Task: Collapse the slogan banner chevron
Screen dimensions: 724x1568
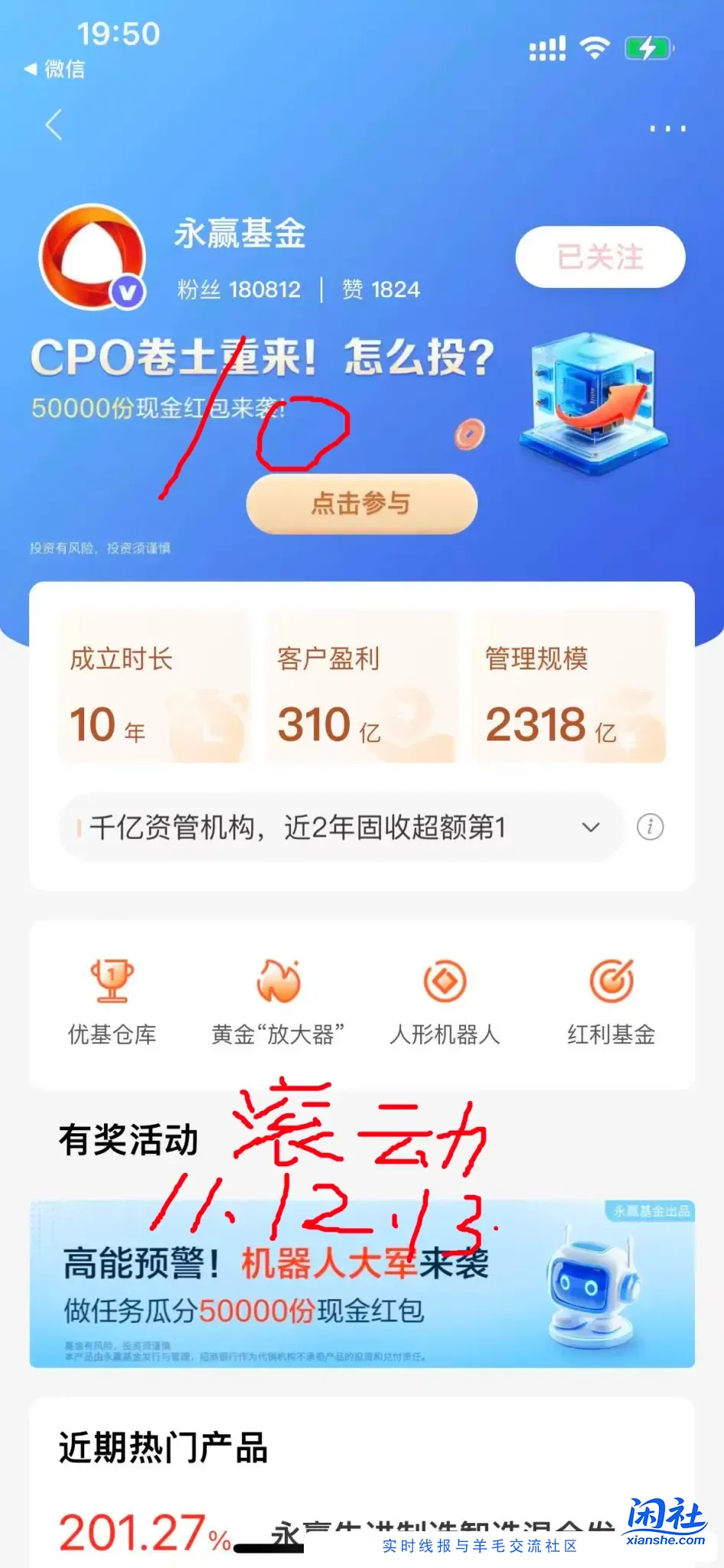Action: point(589,828)
